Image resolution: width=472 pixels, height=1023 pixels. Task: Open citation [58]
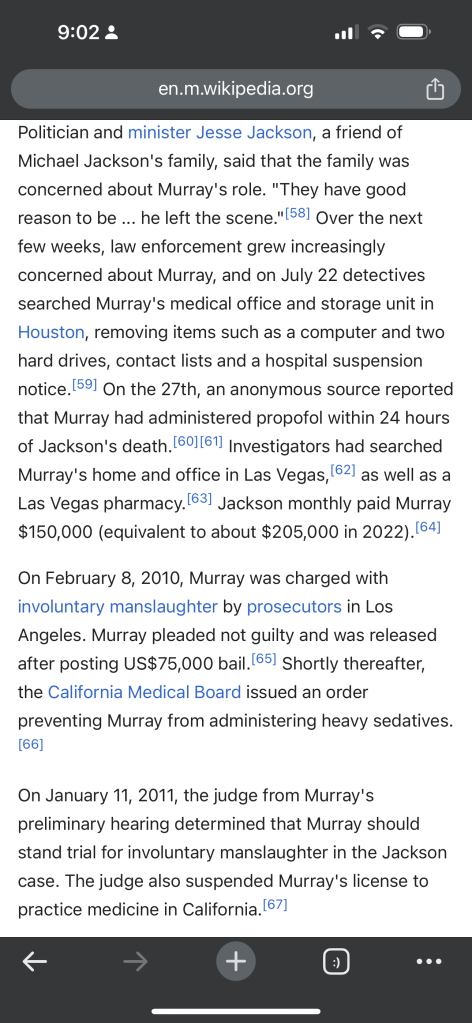297,213
